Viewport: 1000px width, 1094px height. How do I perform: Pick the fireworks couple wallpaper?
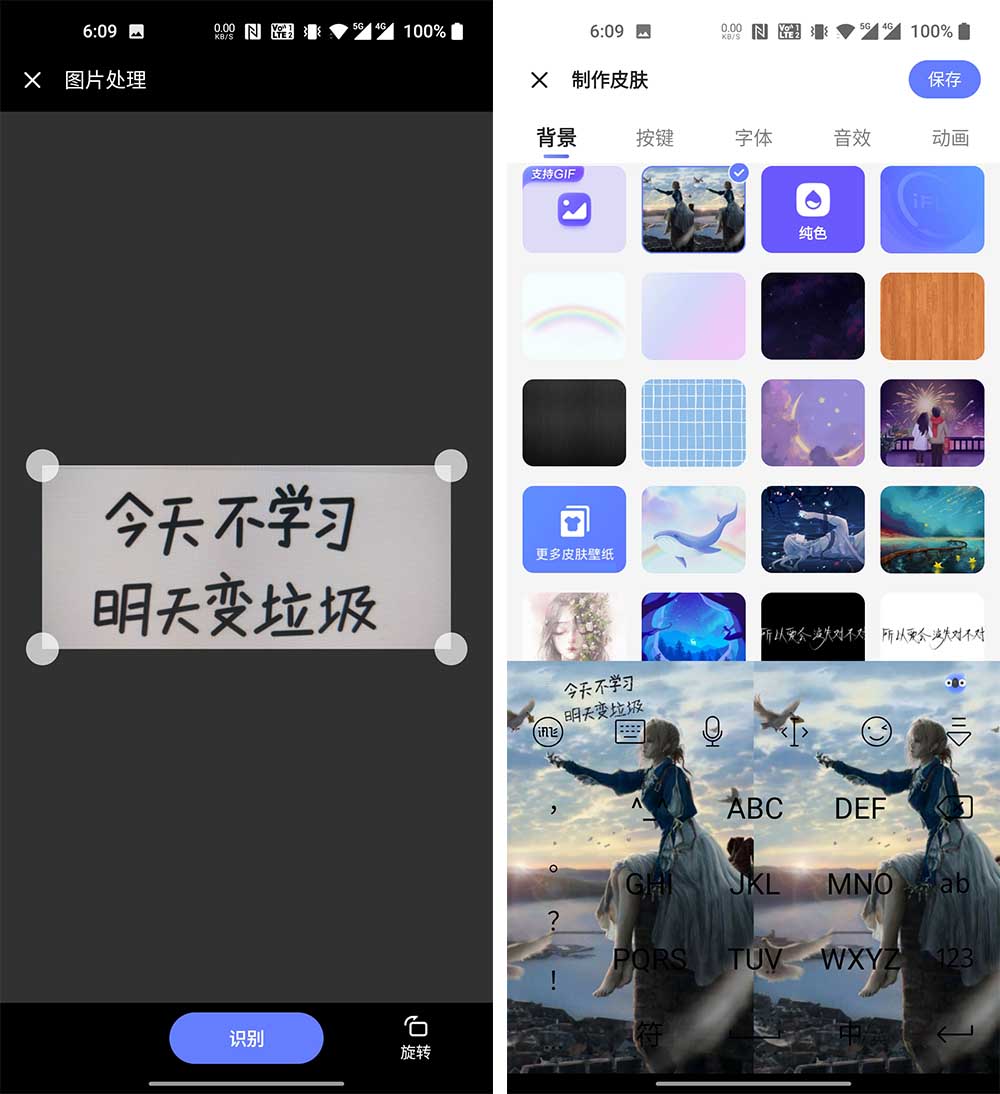pyautogui.click(x=931, y=422)
